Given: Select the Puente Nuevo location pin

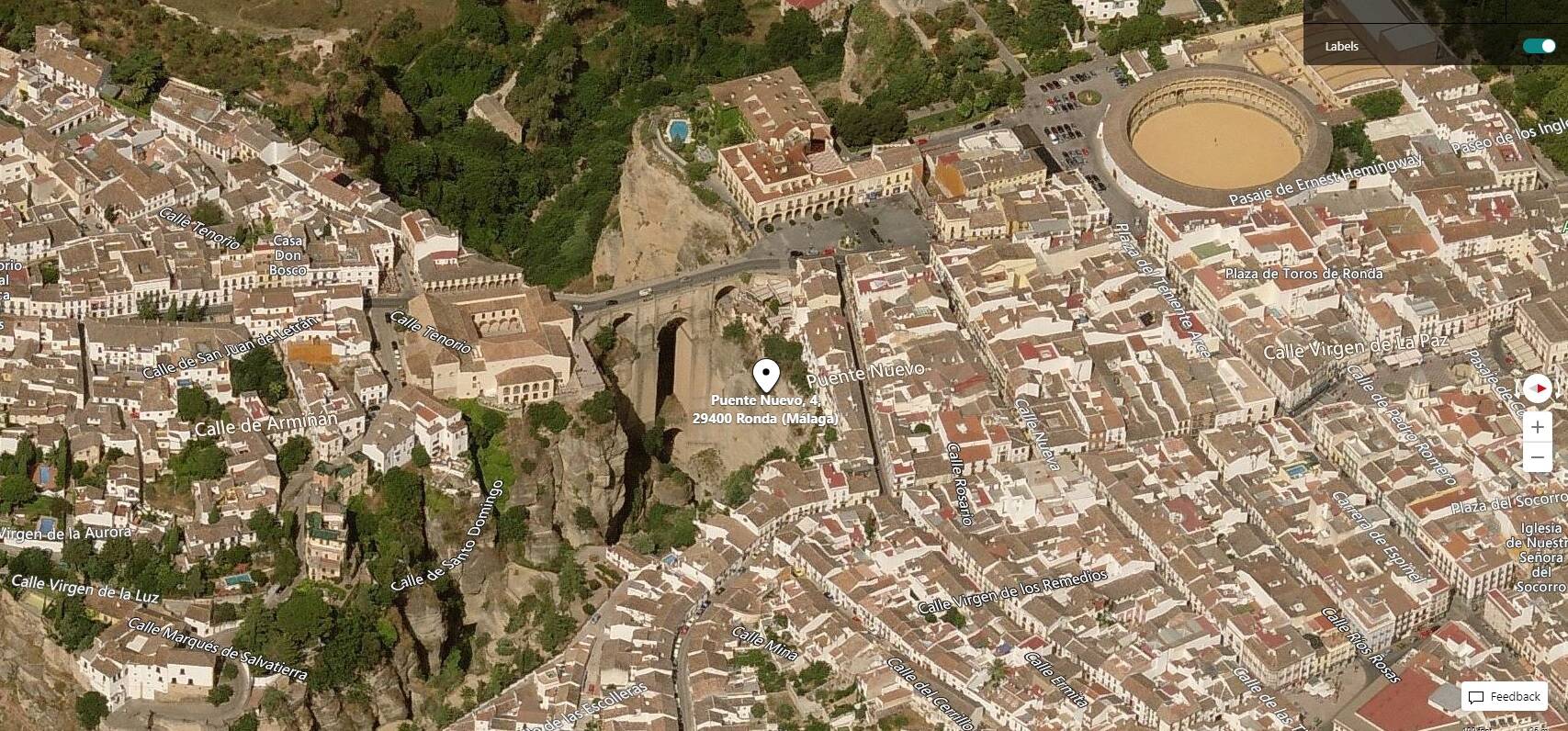Looking at the screenshot, I should (x=766, y=376).
